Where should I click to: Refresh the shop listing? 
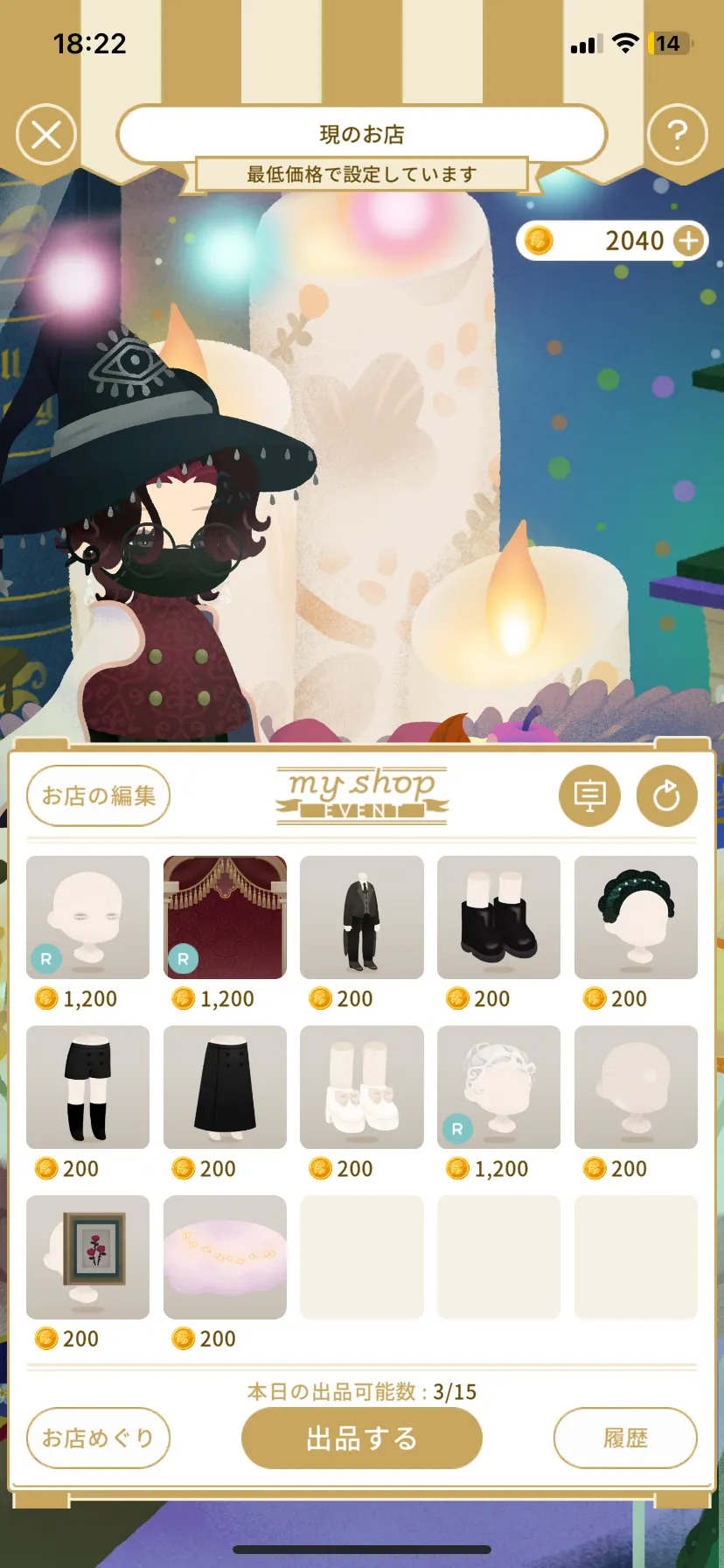tap(666, 795)
